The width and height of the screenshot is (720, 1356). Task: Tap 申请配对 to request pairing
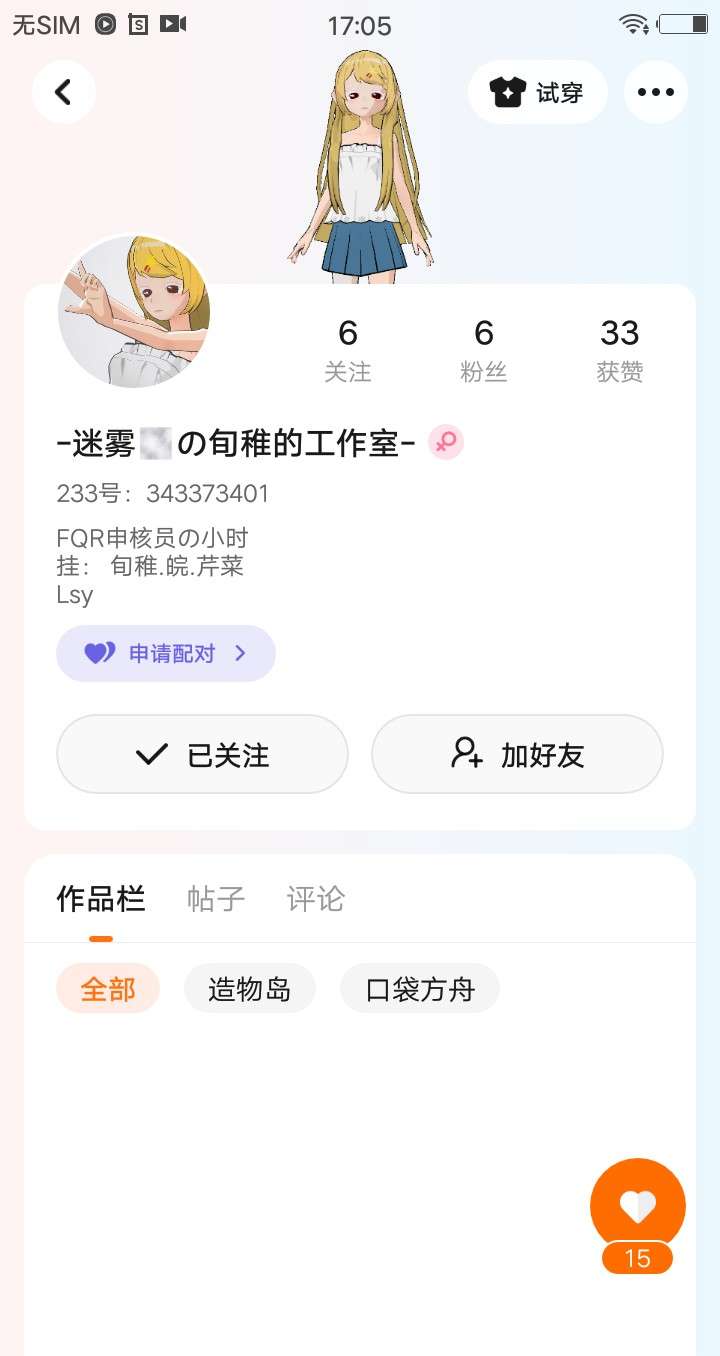[x=166, y=654]
